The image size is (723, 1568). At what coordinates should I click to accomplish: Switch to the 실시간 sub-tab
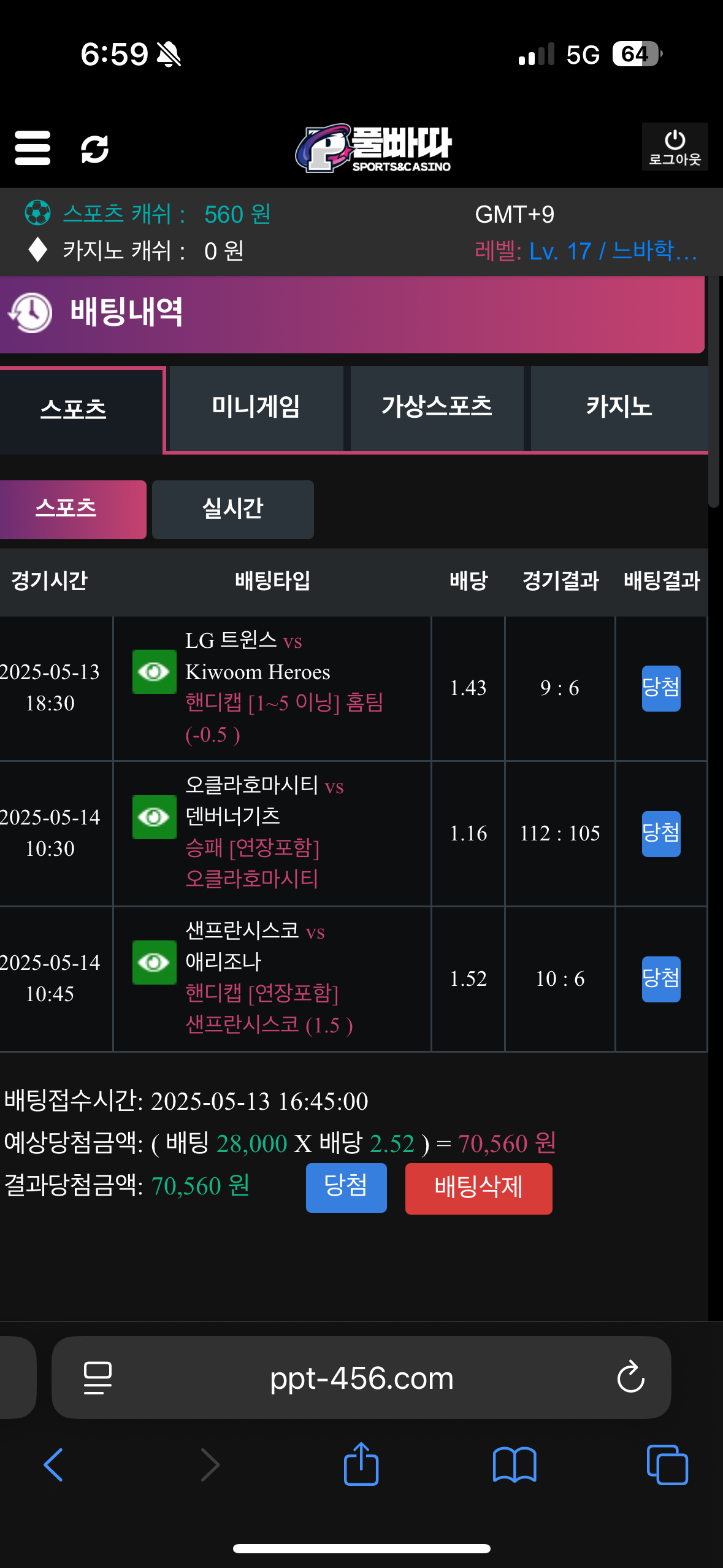232,509
